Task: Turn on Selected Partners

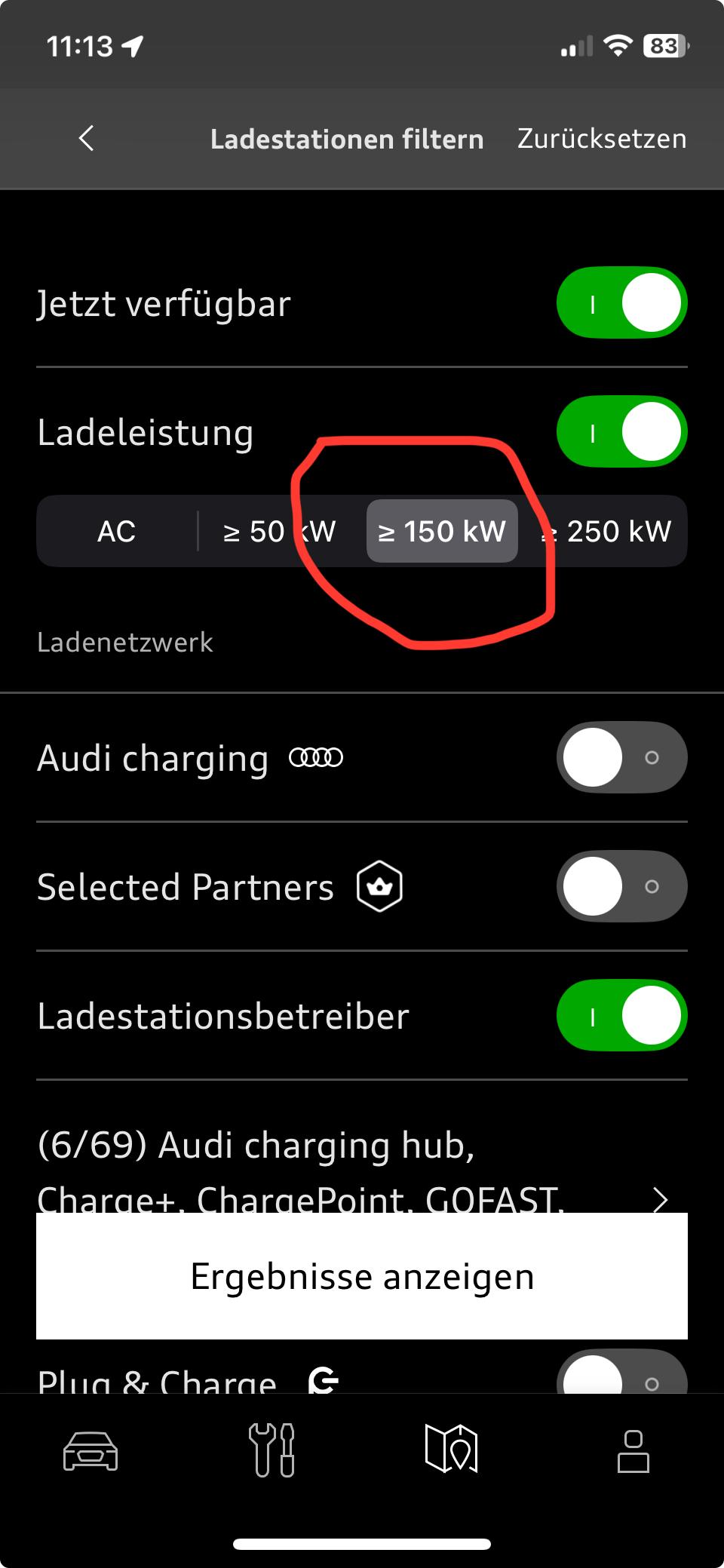Action: point(622,886)
